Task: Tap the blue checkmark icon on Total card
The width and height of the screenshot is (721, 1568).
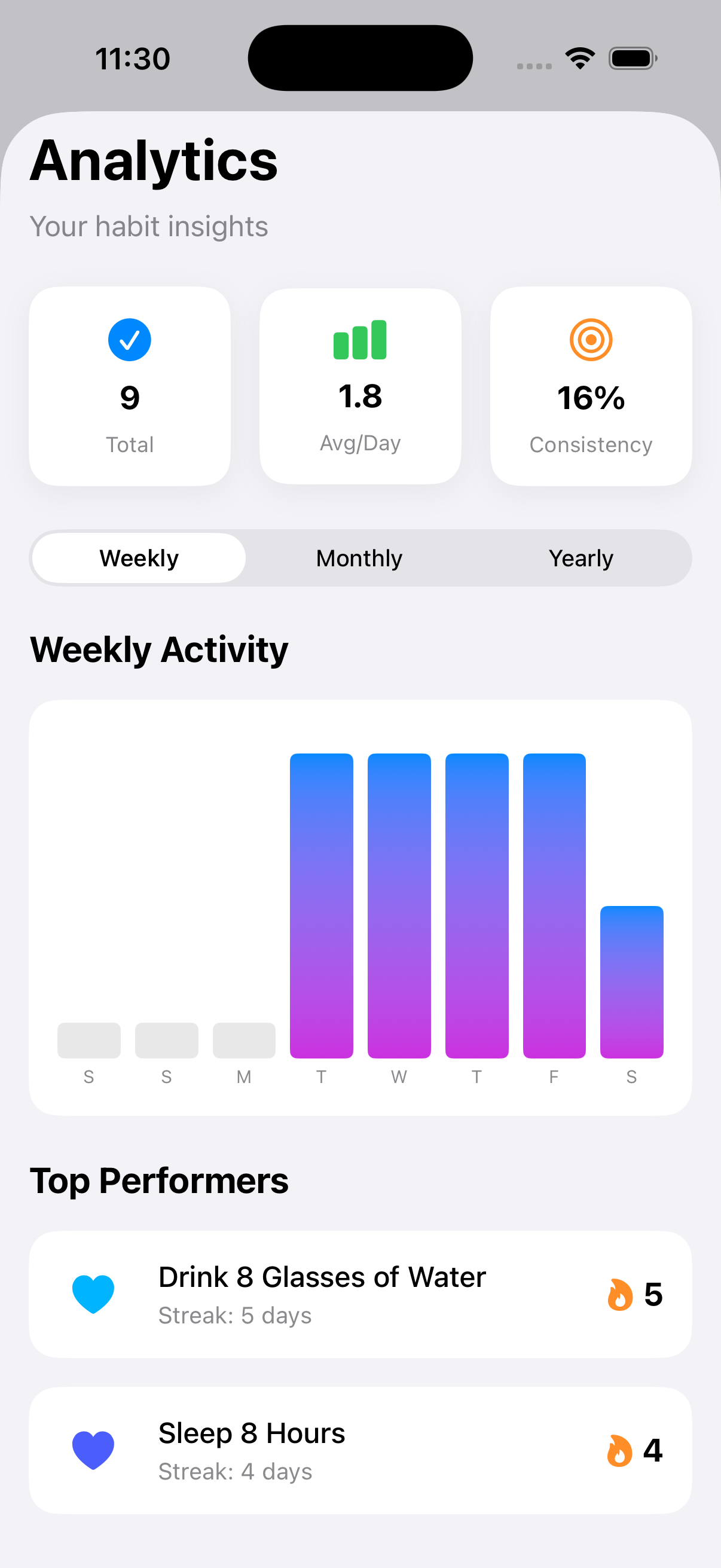Action: pos(129,340)
